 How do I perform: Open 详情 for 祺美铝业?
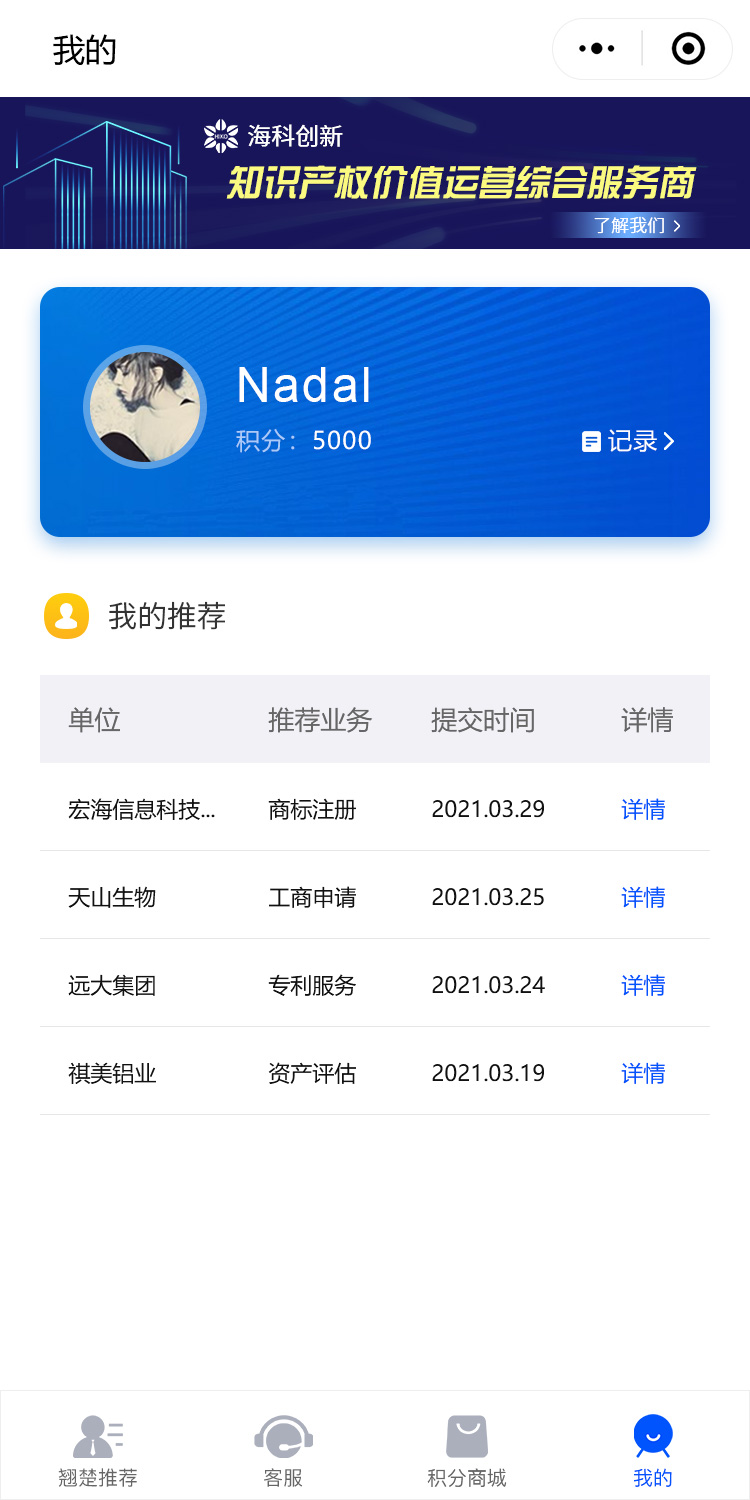[x=643, y=1073]
